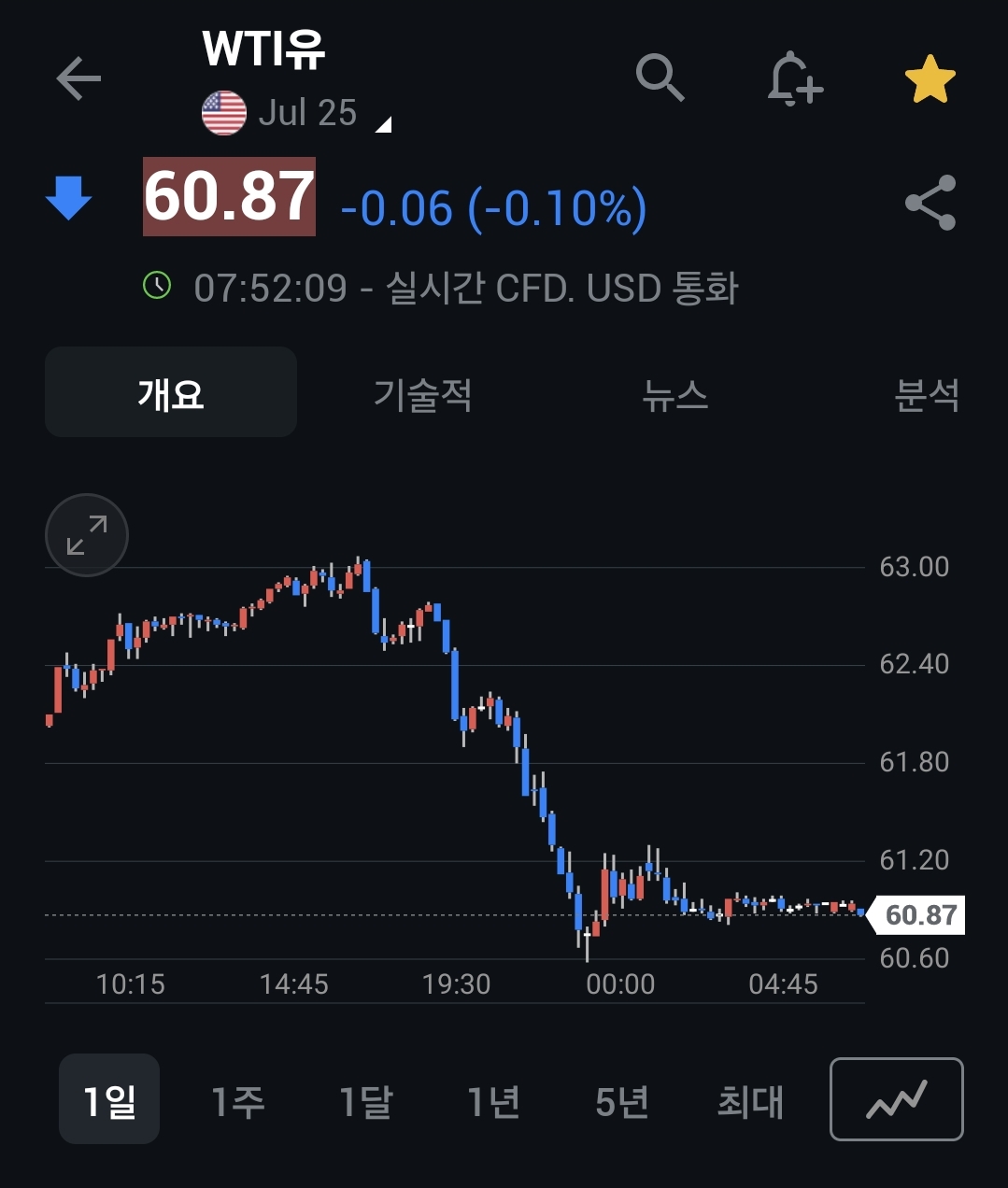Expand the chart to fullscreen
Screen dimensions: 1008x1188
click(87, 535)
